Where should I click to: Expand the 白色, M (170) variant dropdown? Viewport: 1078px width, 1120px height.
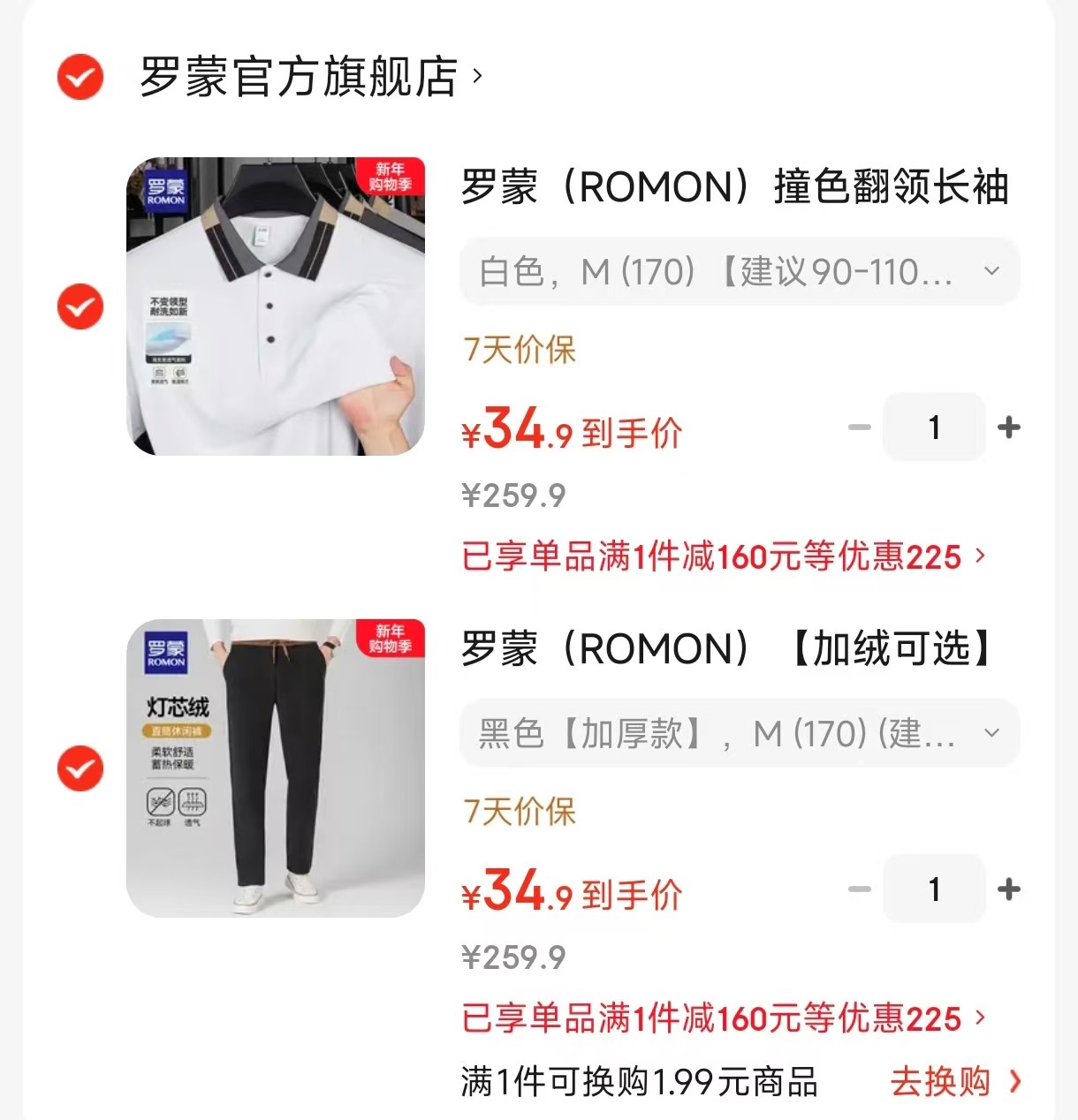740,272
